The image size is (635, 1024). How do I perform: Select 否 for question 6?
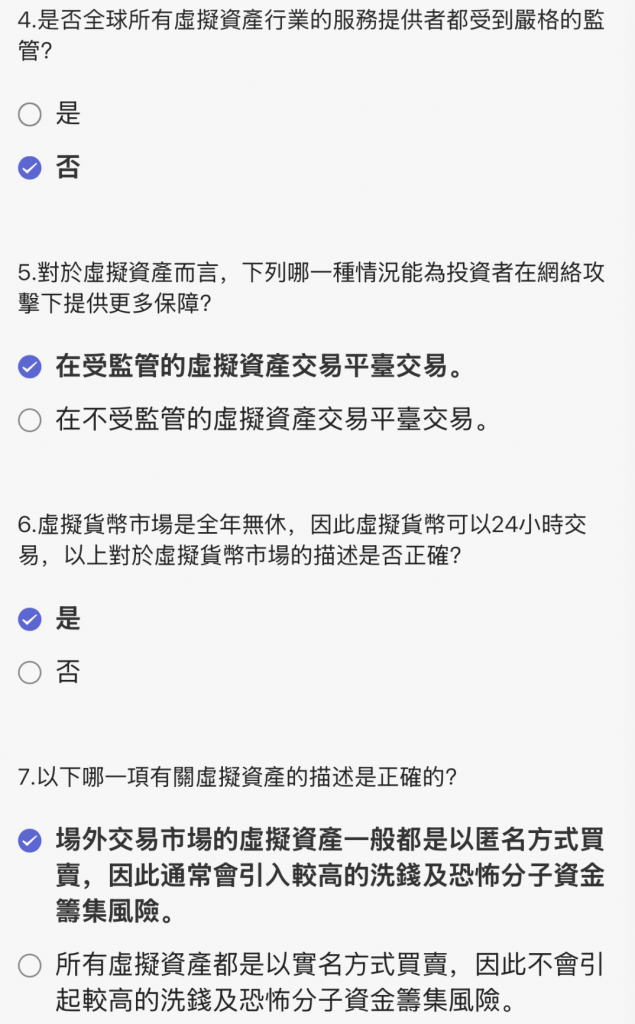pyautogui.click(x=30, y=672)
